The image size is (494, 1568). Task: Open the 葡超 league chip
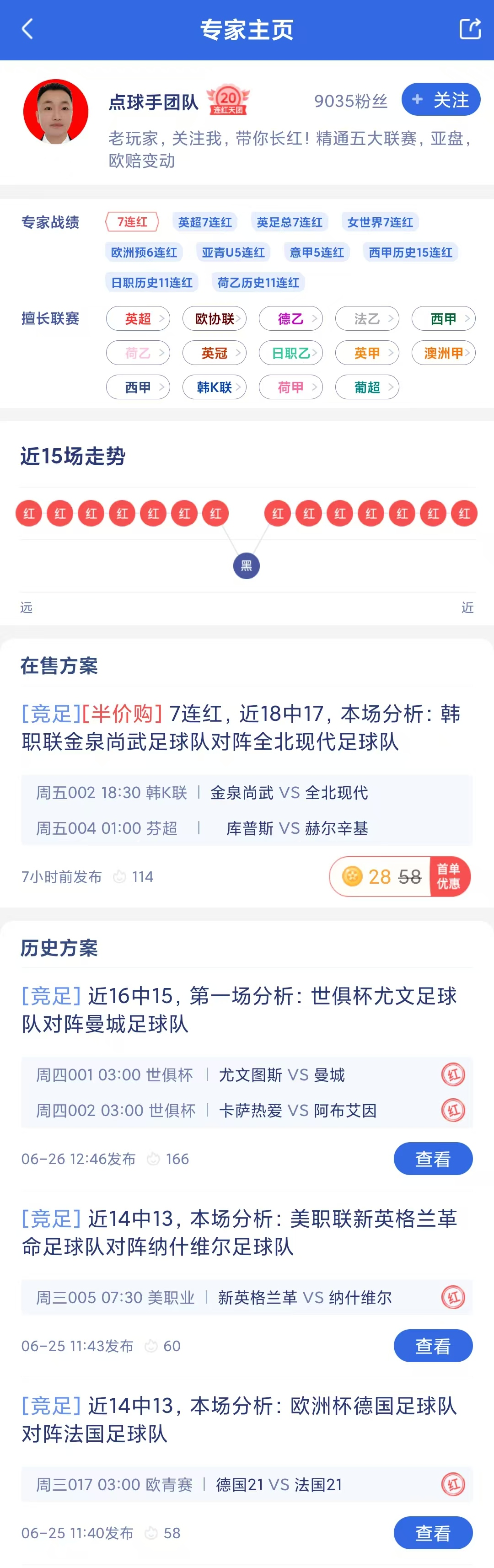point(367,387)
